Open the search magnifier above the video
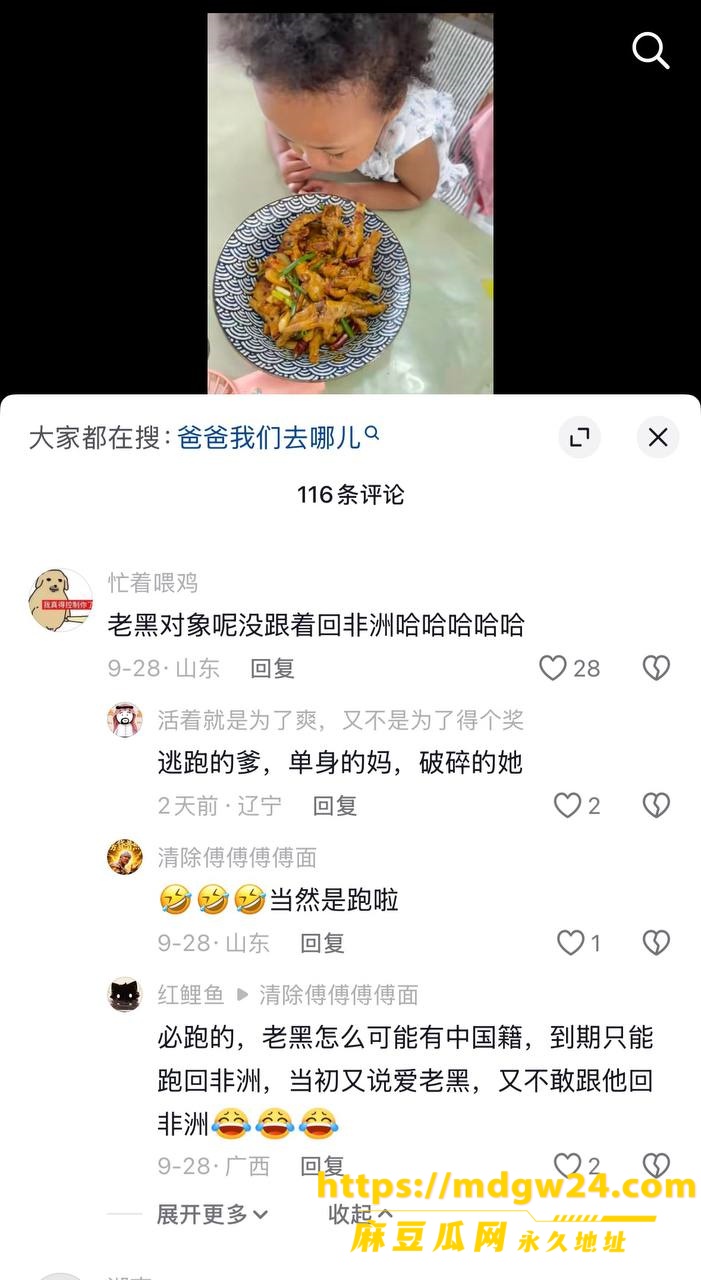The height and width of the screenshot is (1280, 701). pos(651,49)
